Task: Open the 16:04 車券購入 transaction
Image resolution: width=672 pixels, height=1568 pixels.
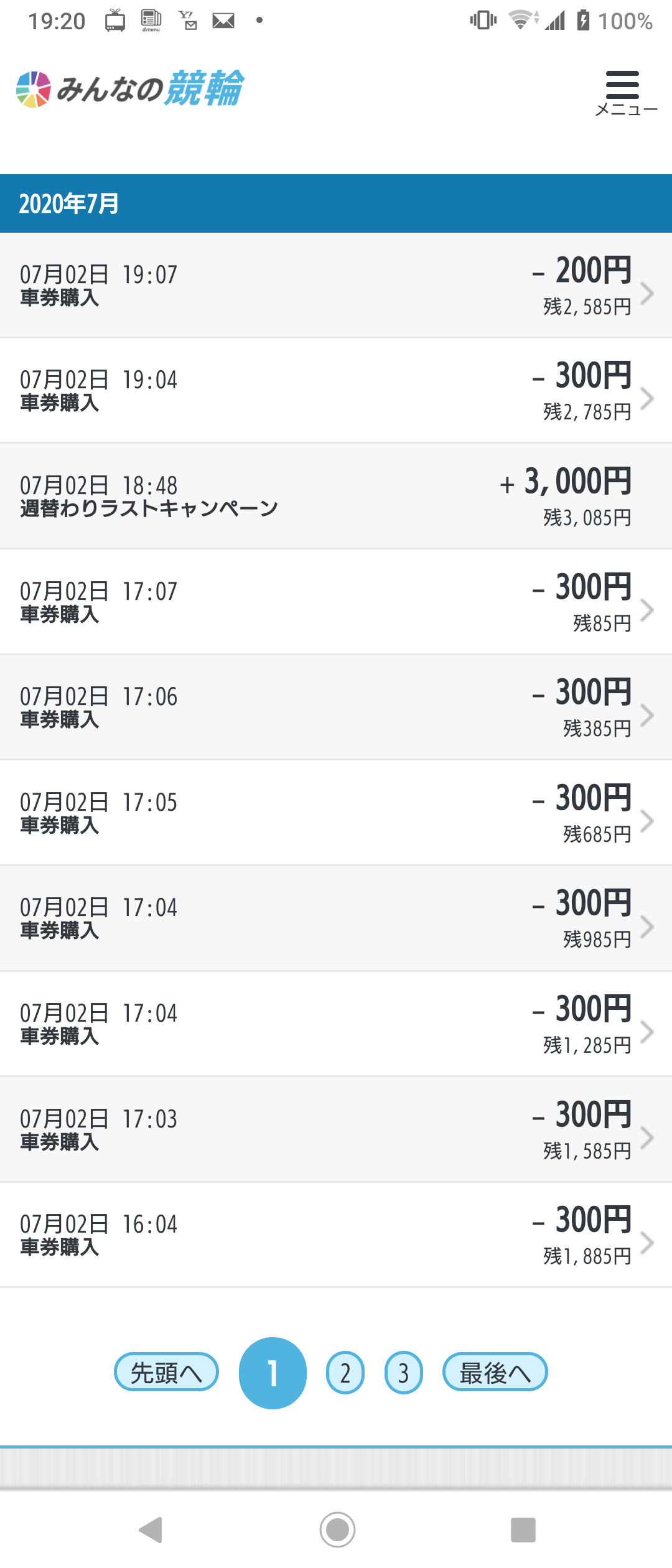Action: click(x=336, y=1235)
